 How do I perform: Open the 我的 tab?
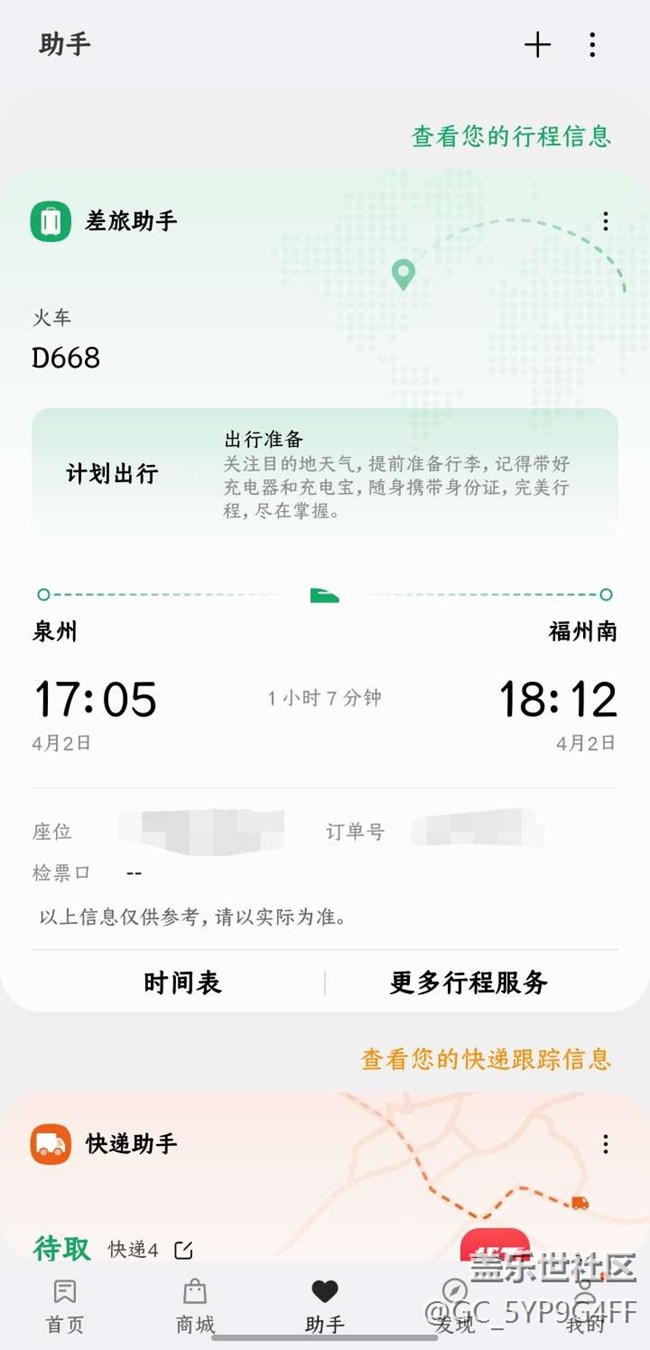pos(585,1306)
